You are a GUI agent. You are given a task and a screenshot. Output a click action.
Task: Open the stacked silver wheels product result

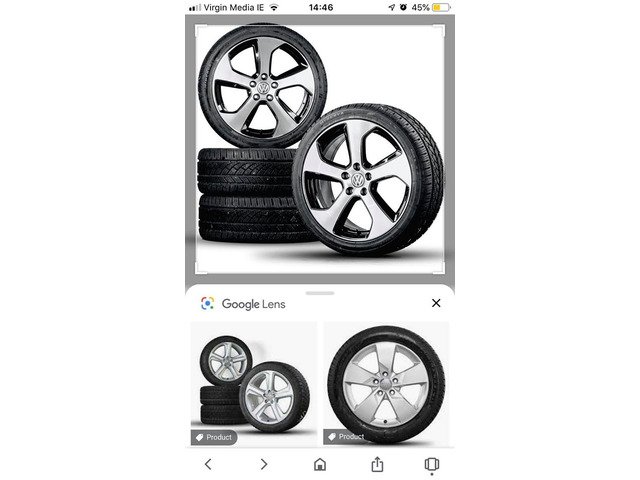[x=252, y=383]
